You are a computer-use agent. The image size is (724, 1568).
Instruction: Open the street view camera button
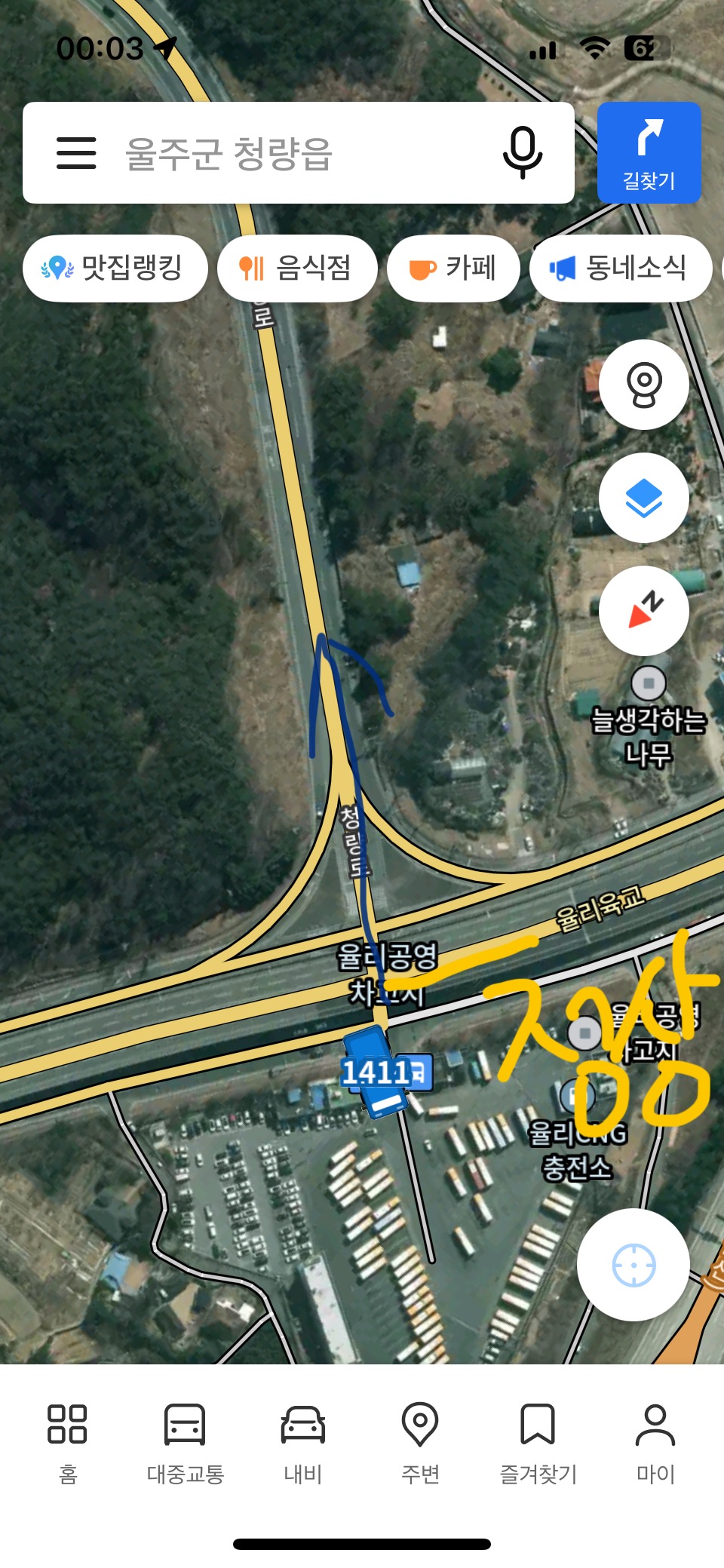[643, 385]
